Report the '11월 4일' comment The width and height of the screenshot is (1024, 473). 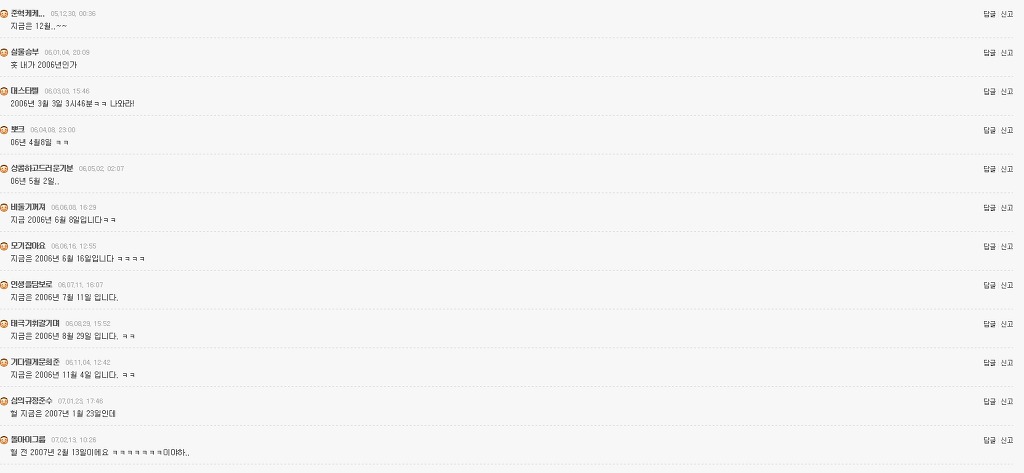[1007, 362]
